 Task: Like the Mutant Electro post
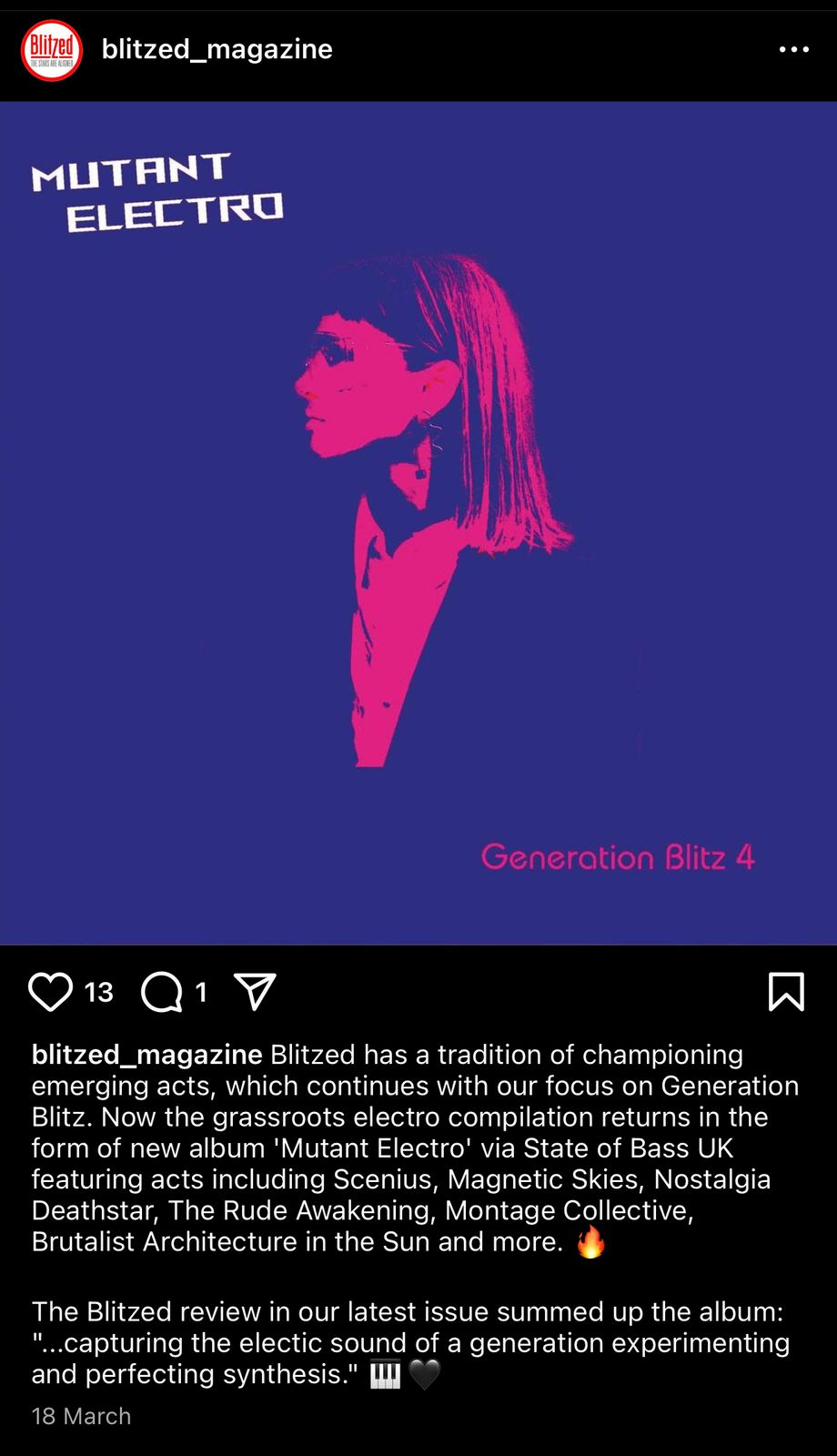click(x=50, y=992)
